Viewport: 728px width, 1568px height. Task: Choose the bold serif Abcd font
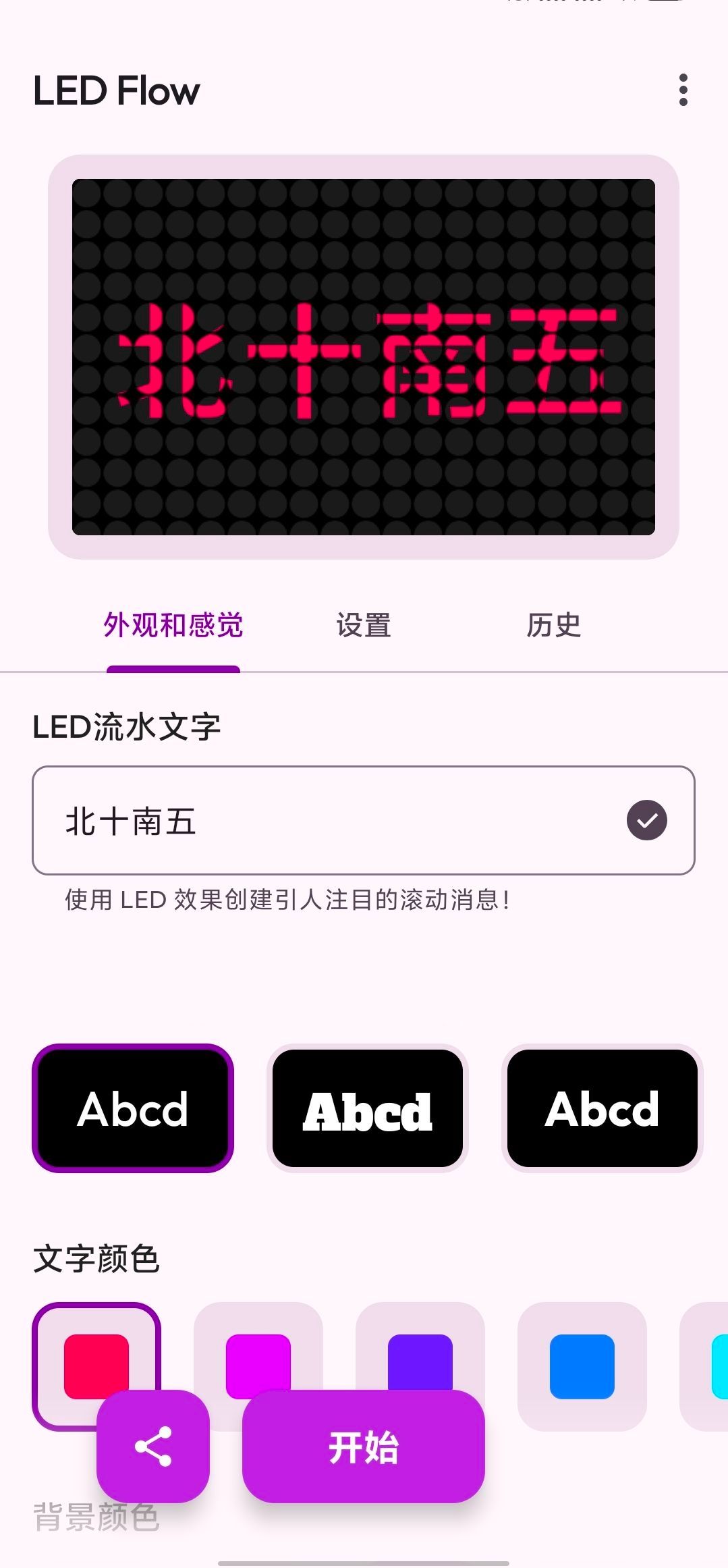coord(367,1108)
